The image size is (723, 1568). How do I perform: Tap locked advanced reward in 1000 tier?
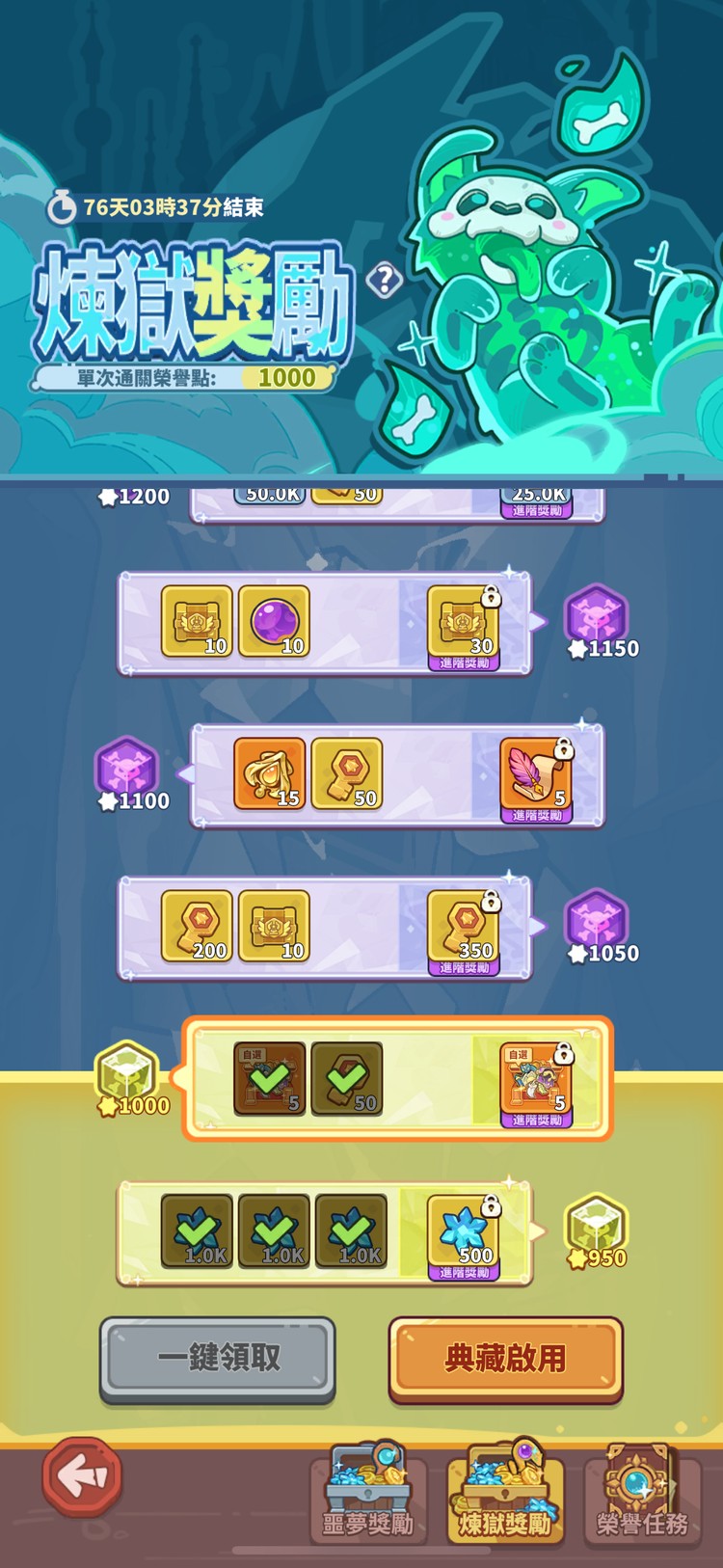tap(536, 1080)
